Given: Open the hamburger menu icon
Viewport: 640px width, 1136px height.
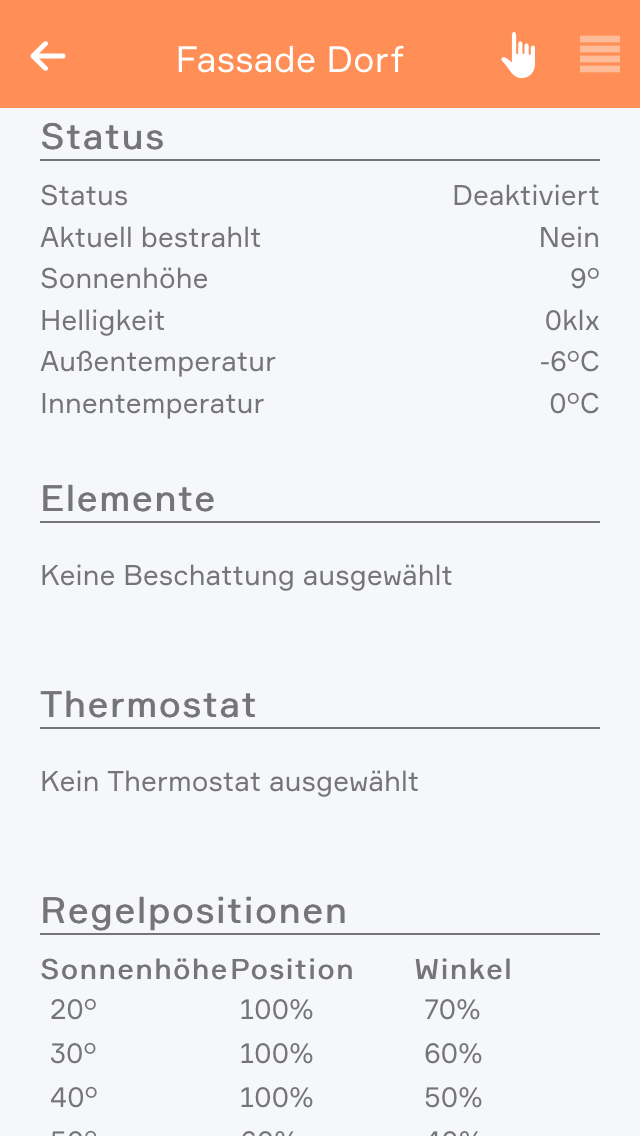Looking at the screenshot, I should [x=599, y=55].
